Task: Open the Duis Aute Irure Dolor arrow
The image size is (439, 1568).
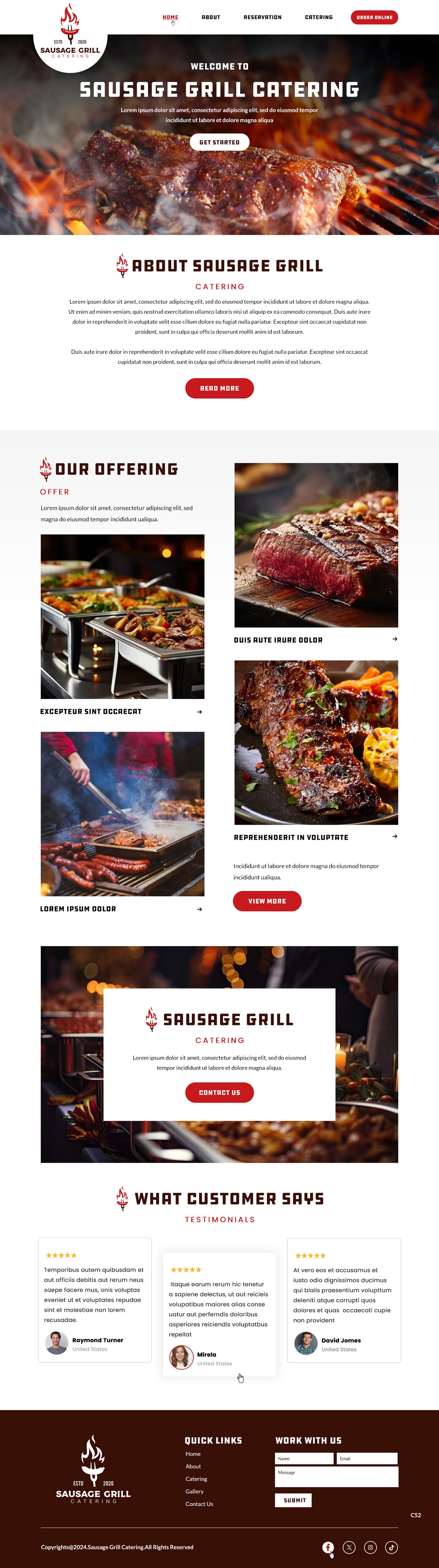Action: [394, 639]
